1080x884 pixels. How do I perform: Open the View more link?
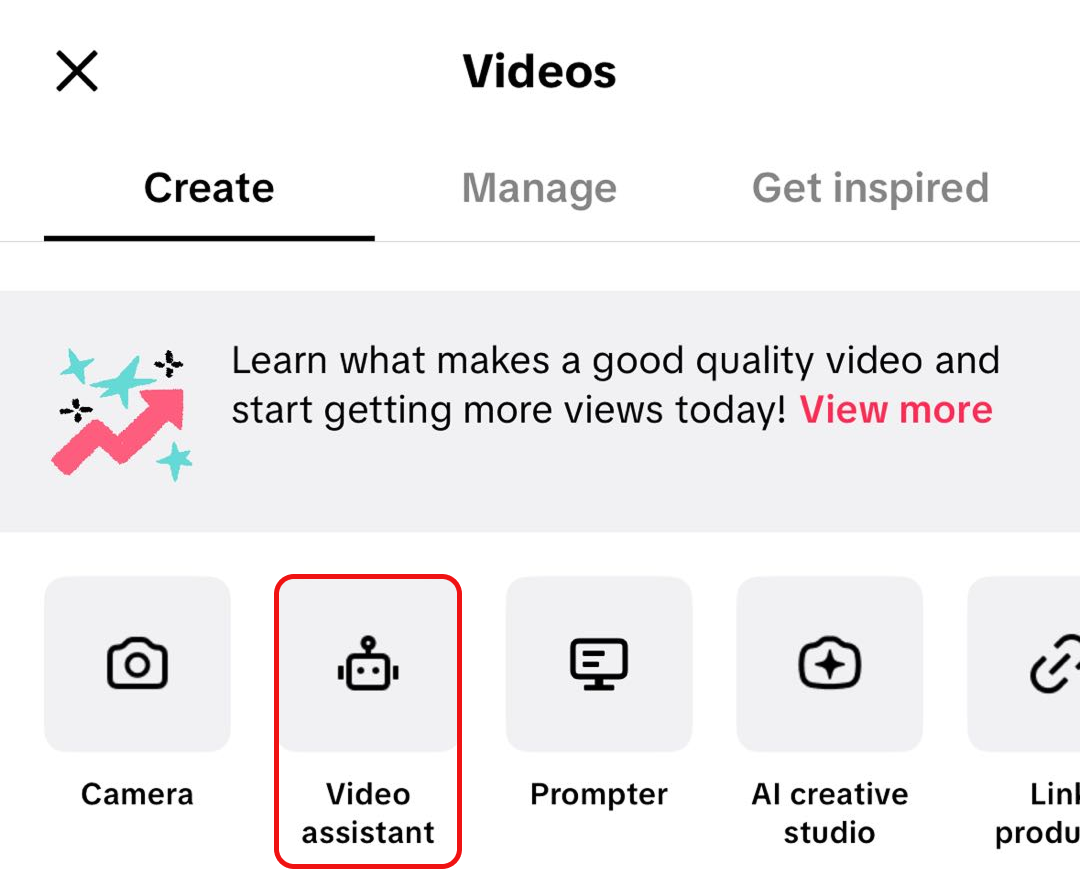[896, 409]
